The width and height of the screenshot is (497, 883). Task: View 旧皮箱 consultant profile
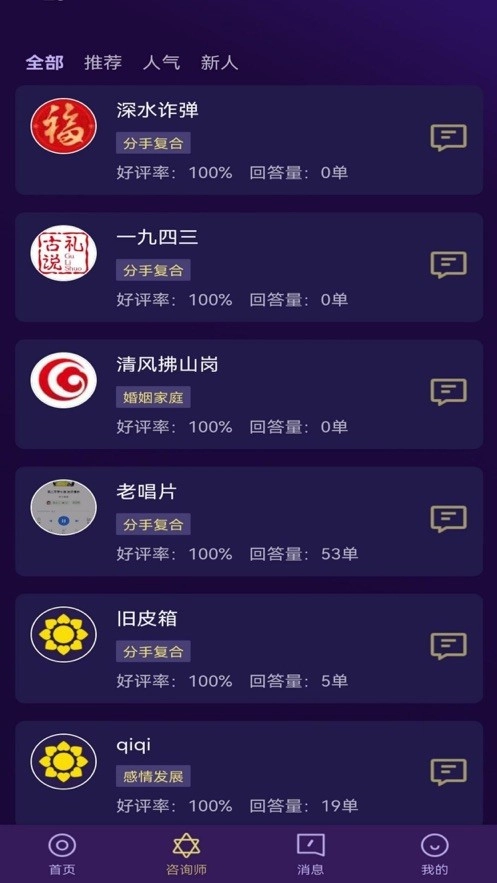pyautogui.click(x=249, y=648)
